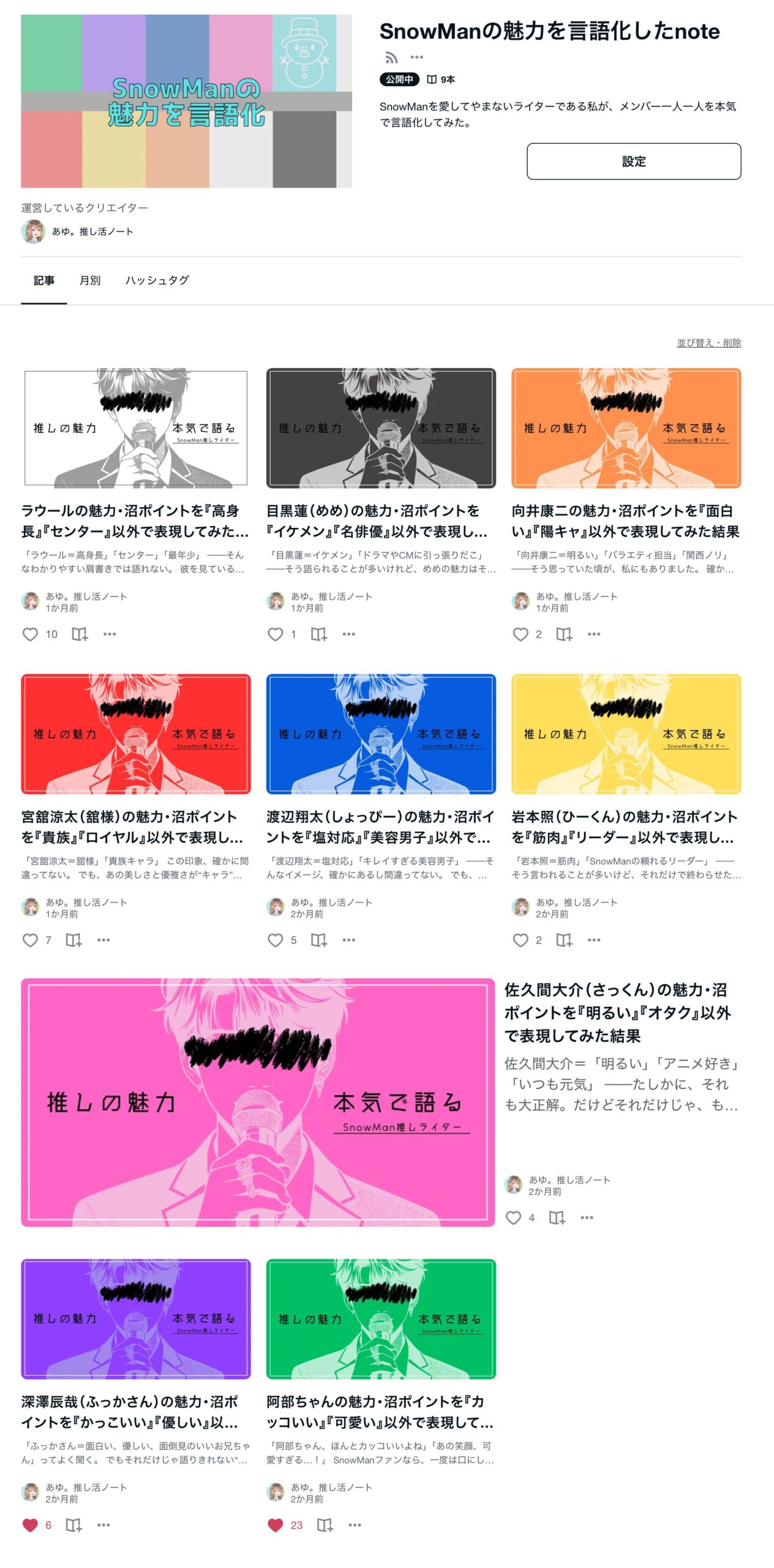Screen dimensions: 774x1568
Task: Open the 宮舘涼太 article thumbnail
Action: (135, 734)
